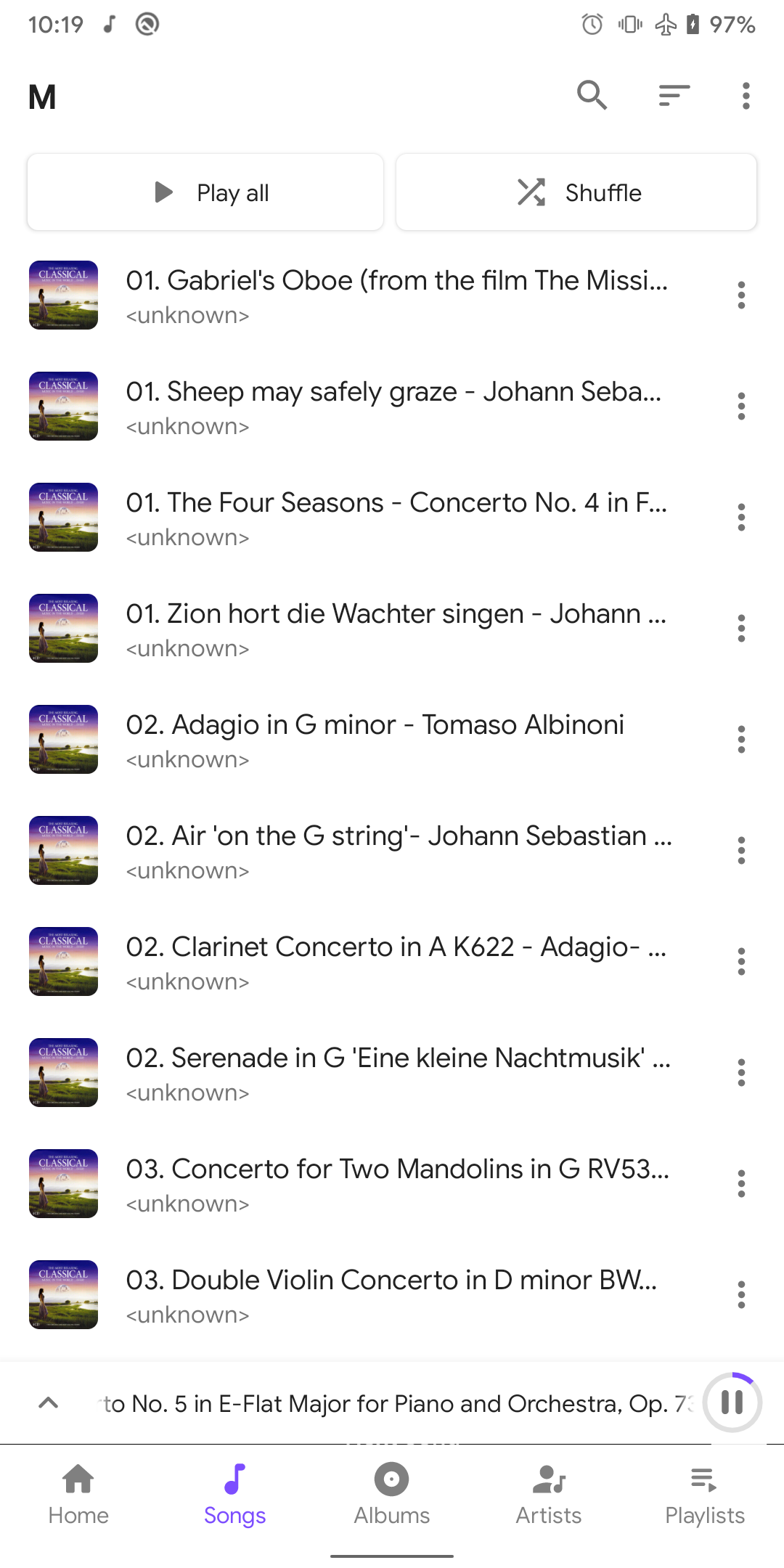Play 02. Serenade in G 'Eine kleine Nachtmusik'

point(396,1073)
